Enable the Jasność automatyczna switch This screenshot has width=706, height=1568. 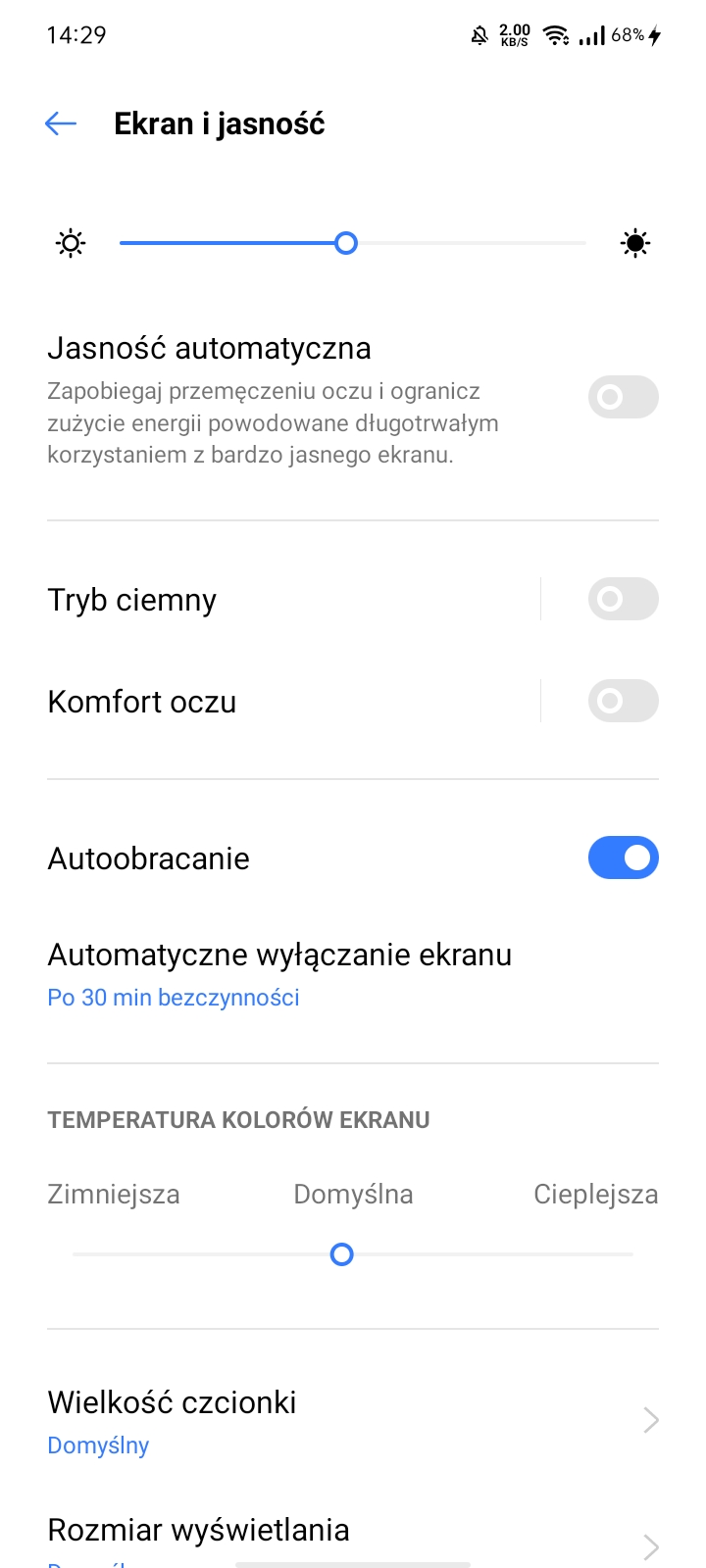click(x=623, y=397)
